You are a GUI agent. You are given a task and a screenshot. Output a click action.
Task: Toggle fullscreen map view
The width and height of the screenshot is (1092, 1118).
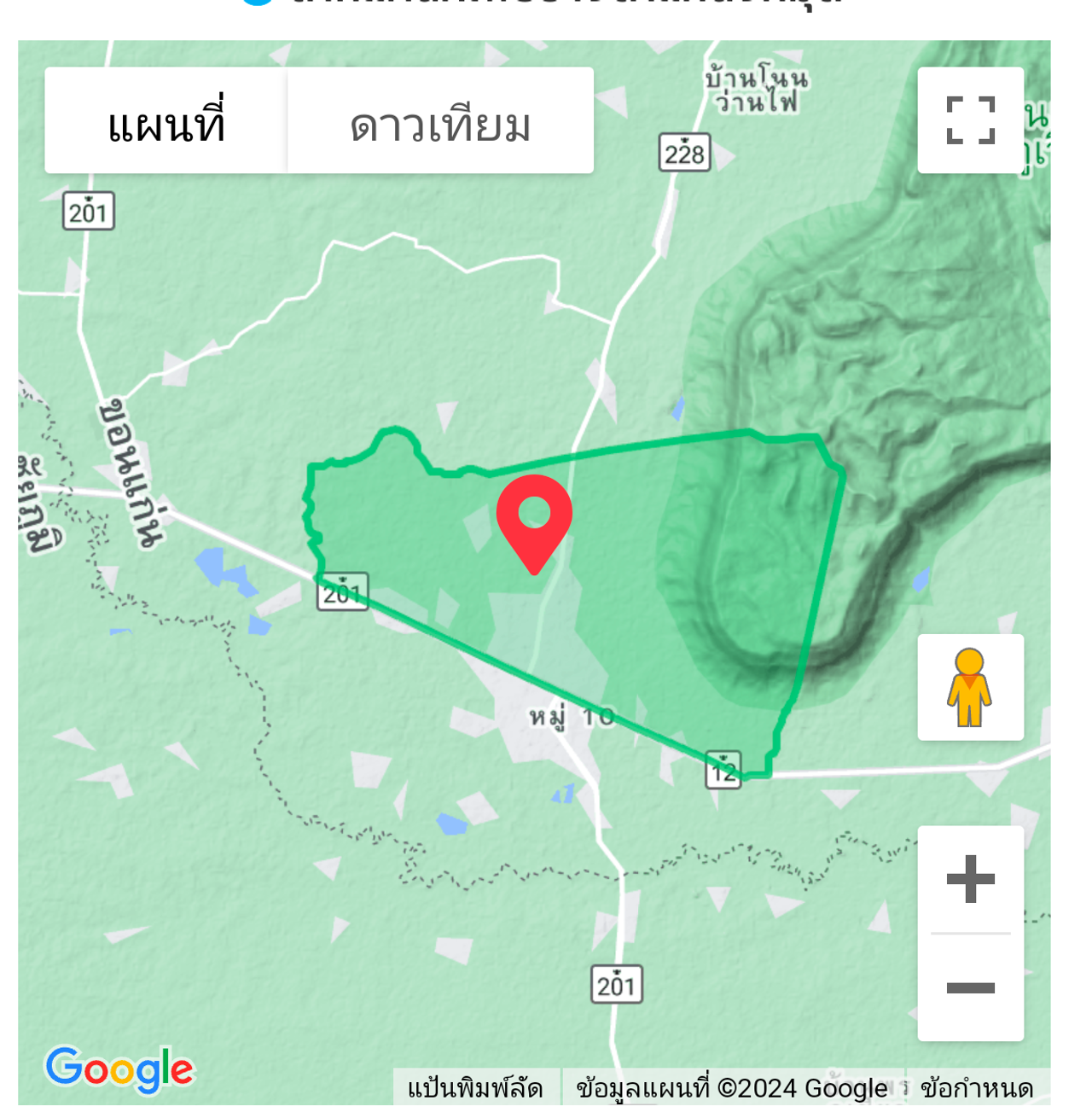970,120
